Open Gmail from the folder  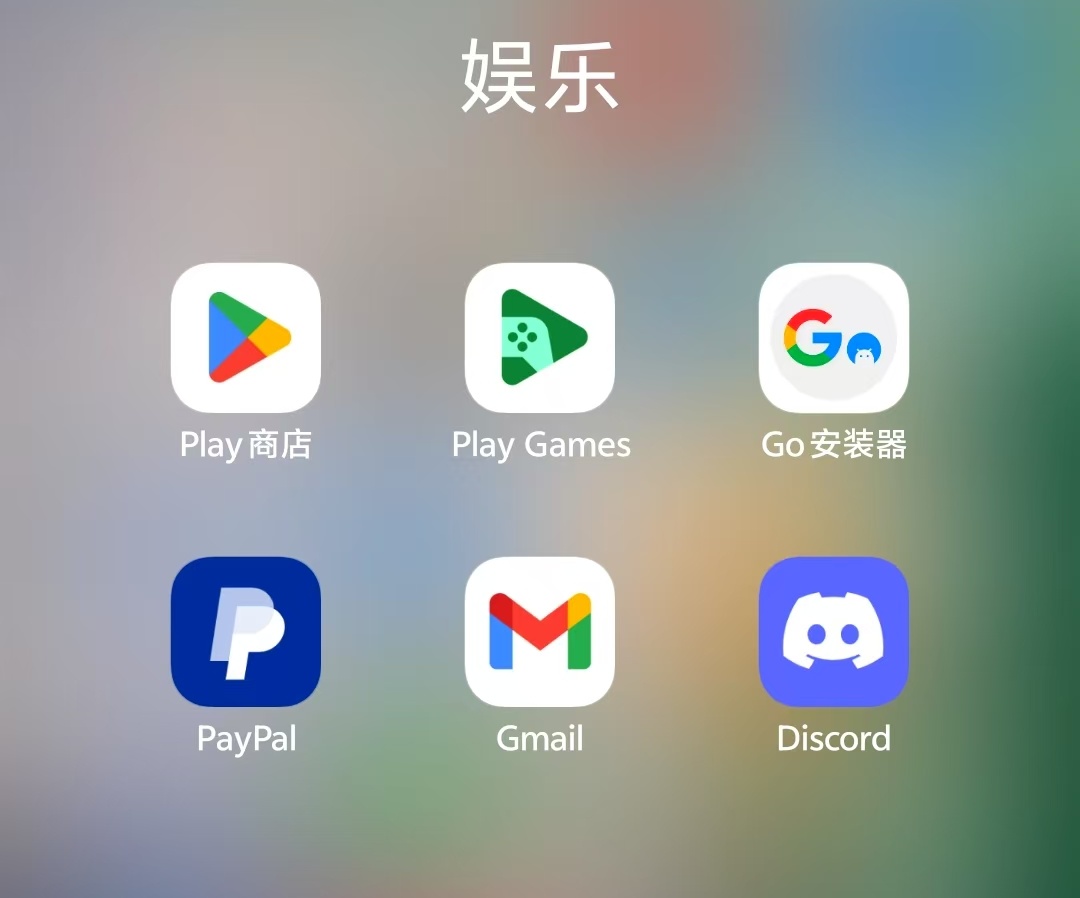point(540,632)
